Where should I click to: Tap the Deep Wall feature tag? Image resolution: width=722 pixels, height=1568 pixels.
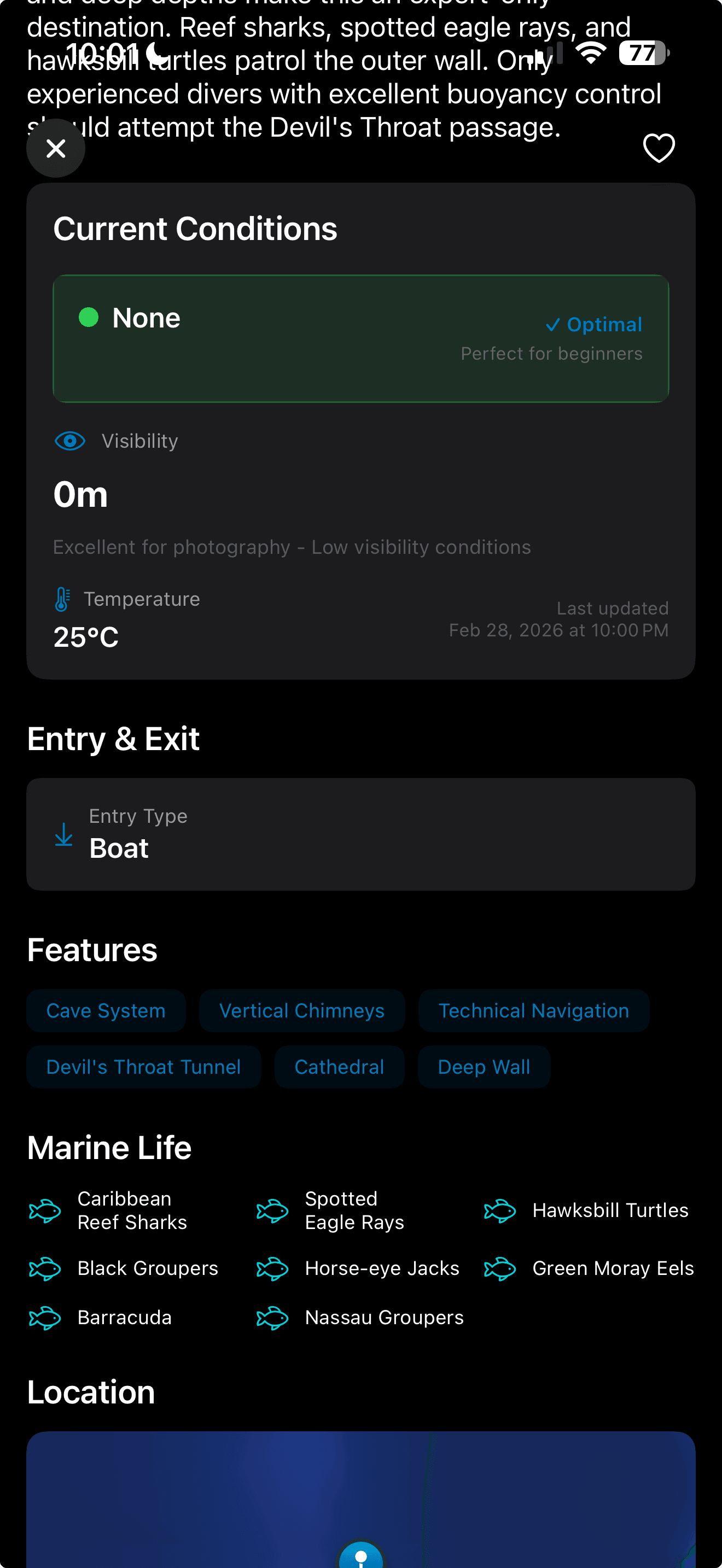(x=484, y=1067)
